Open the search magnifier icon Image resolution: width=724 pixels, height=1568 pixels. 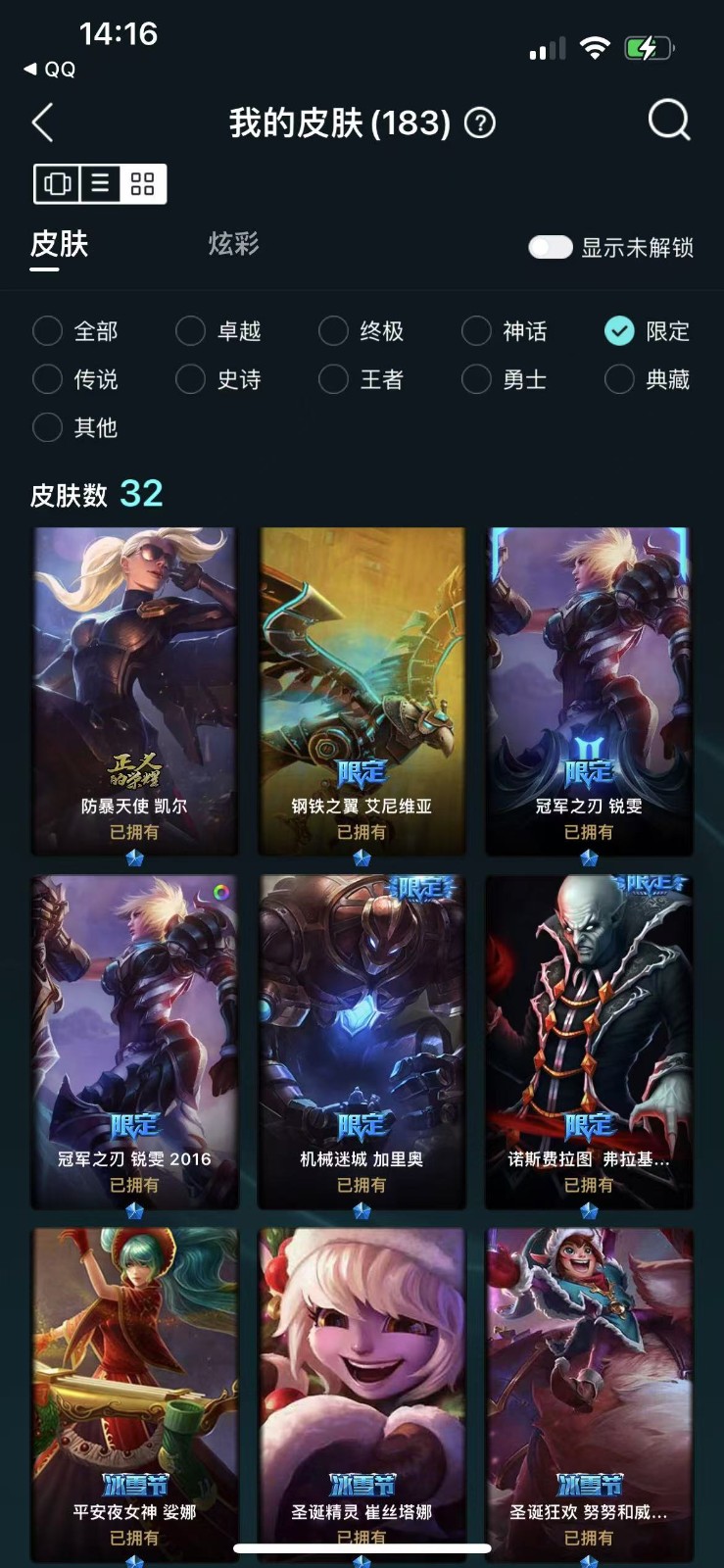click(669, 121)
